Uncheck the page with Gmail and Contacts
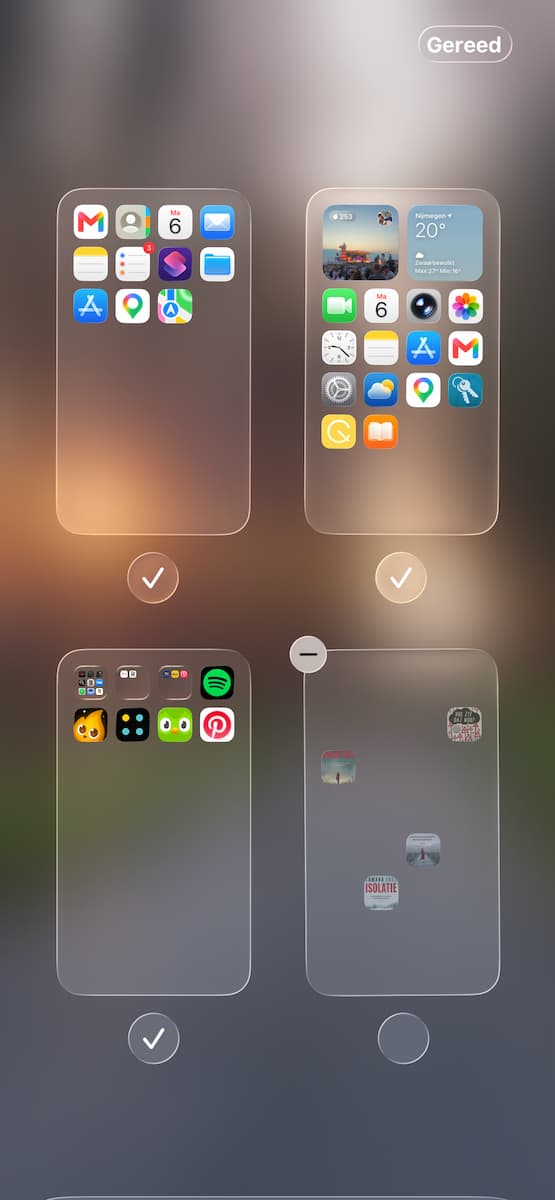Viewport: 555px width, 1200px height. 153,577
